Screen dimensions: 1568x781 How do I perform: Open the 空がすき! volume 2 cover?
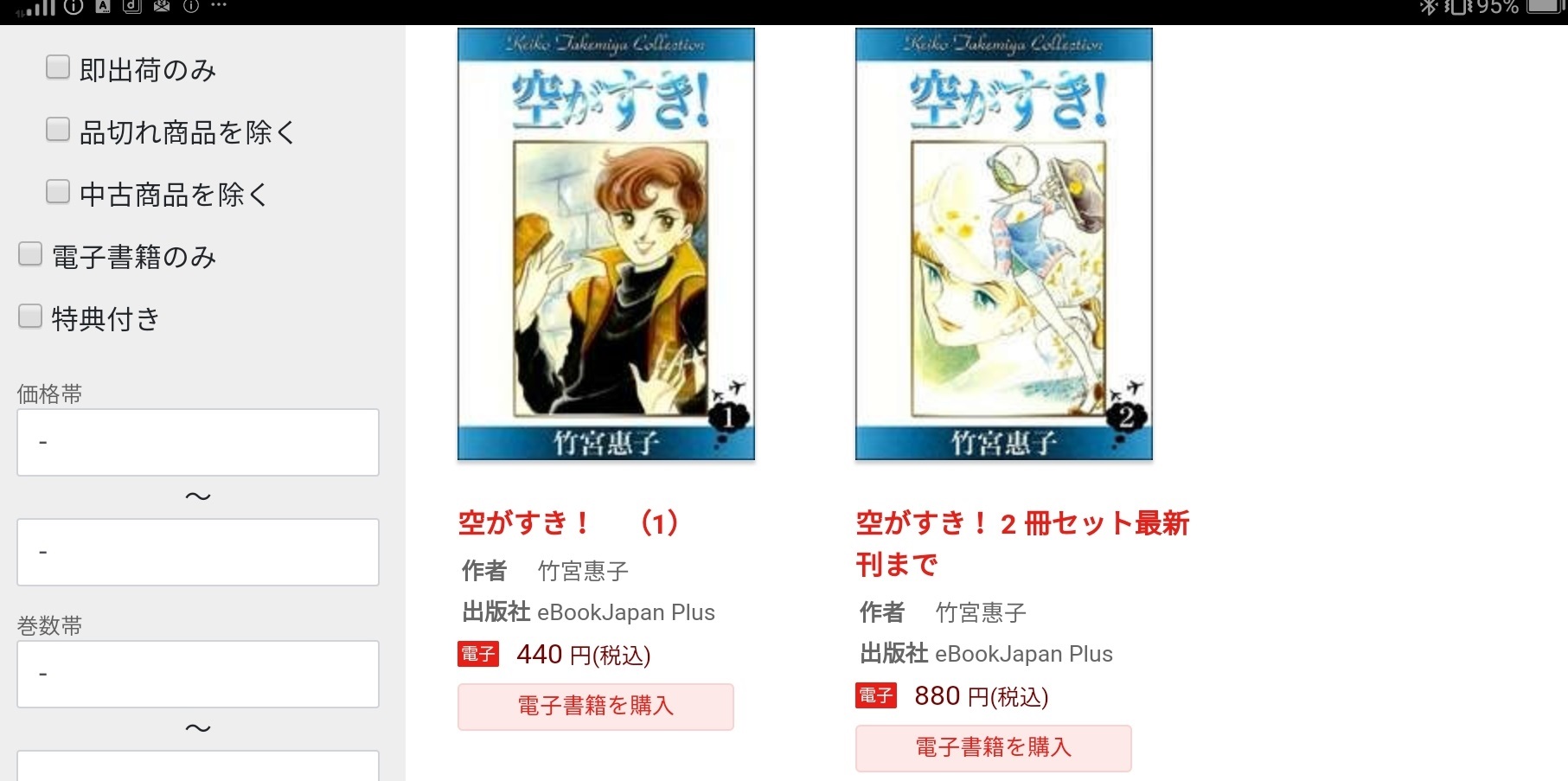tap(1003, 244)
